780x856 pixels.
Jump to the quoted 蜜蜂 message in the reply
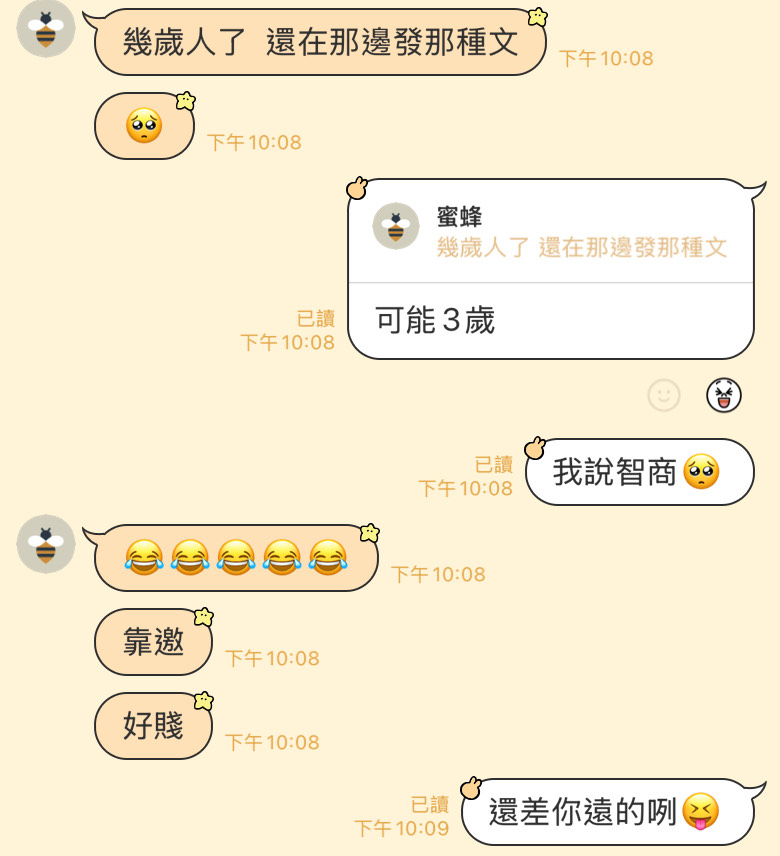(x=551, y=233)
